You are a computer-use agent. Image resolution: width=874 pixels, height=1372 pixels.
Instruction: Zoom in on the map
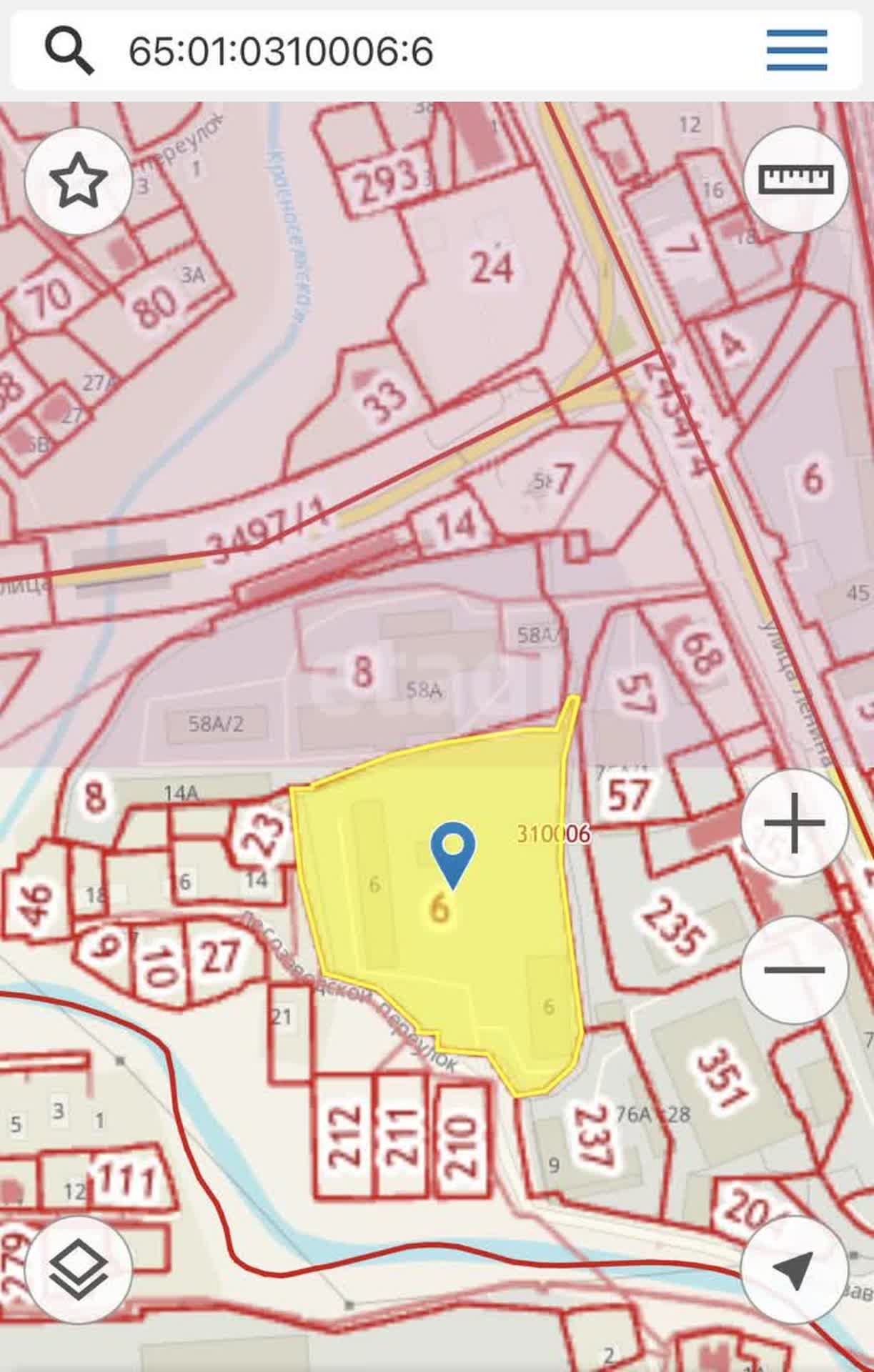(794, 823)
